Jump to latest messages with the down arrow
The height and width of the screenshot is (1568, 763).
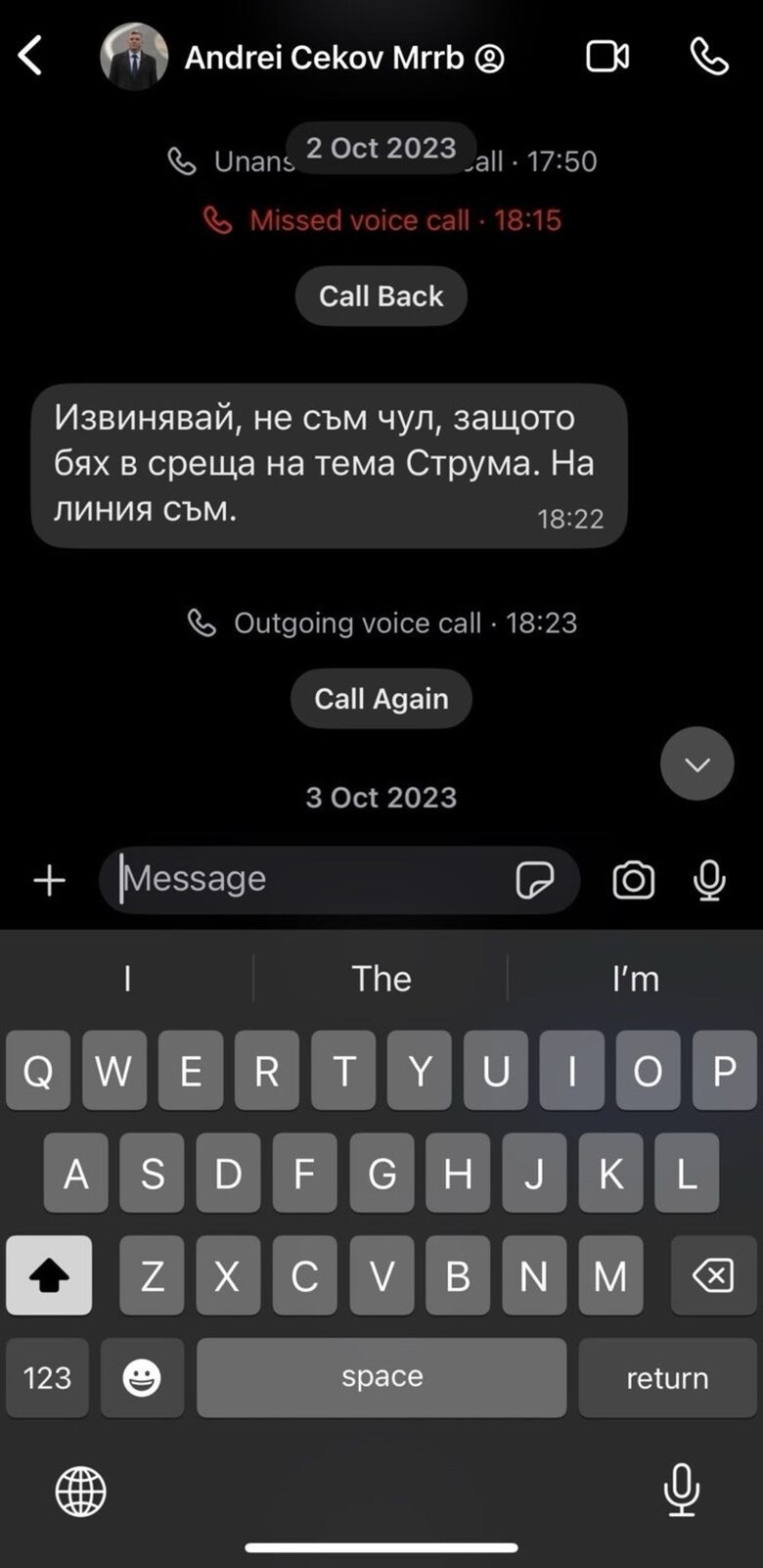pos(697,764)
